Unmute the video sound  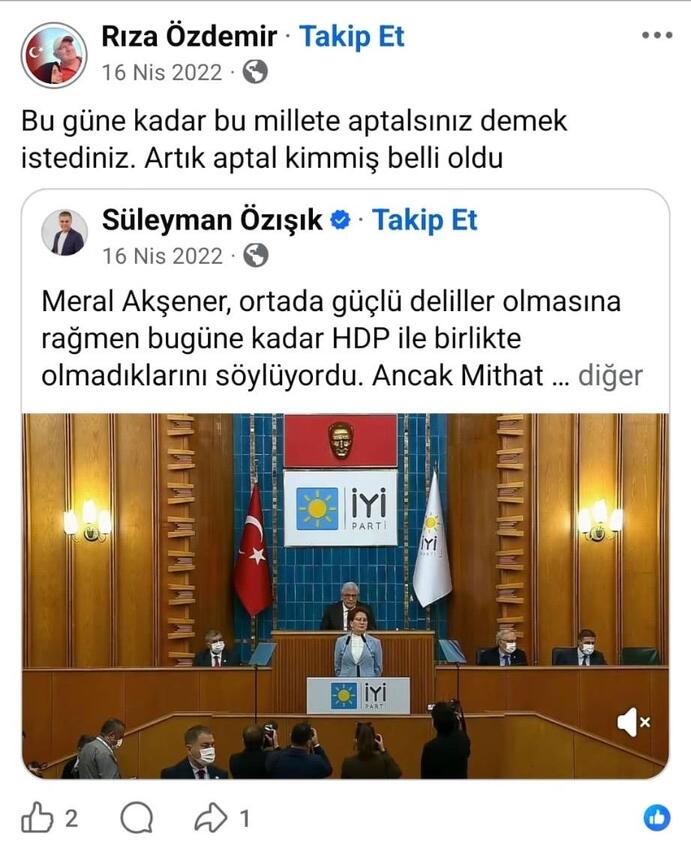click(x=634, y=721)
